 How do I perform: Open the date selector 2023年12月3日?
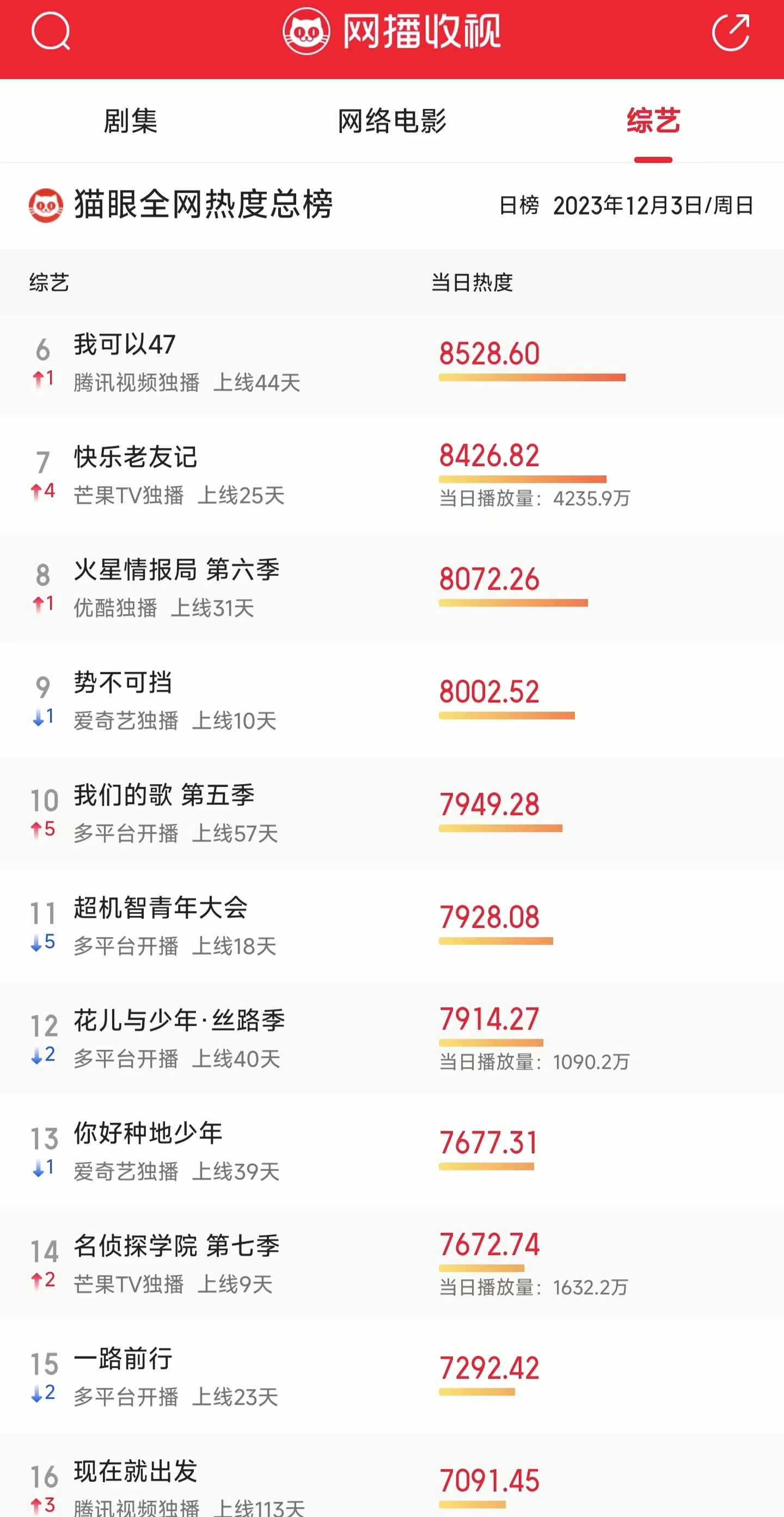coord(653,205)
